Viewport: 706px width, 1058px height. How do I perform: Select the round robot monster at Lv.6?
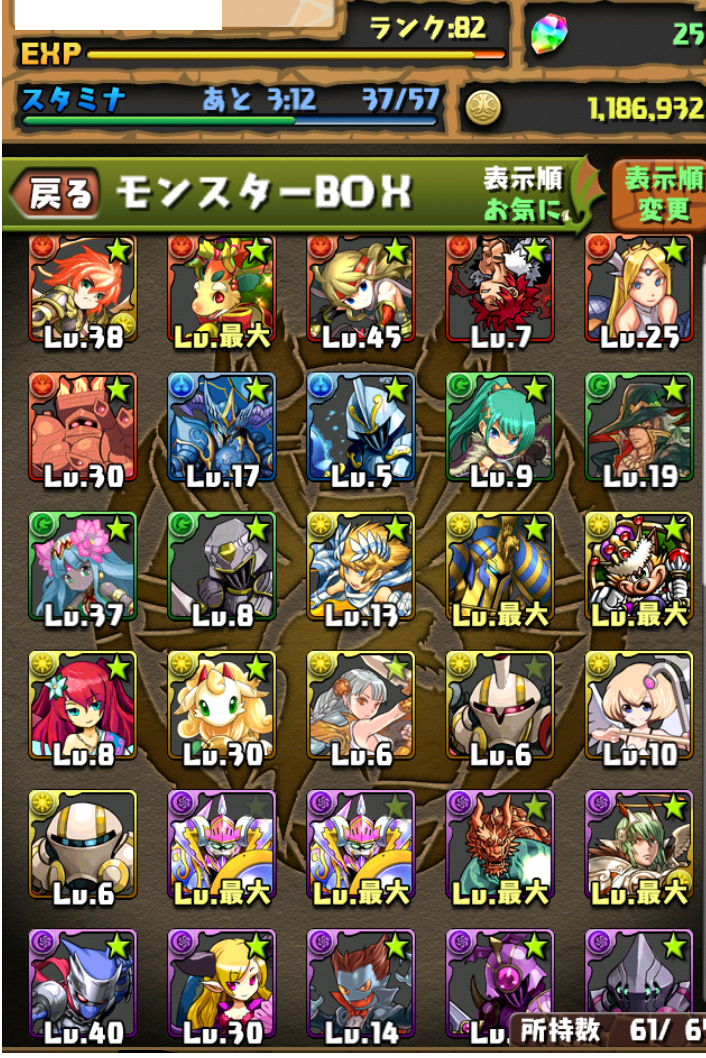[x=83, y=845]
